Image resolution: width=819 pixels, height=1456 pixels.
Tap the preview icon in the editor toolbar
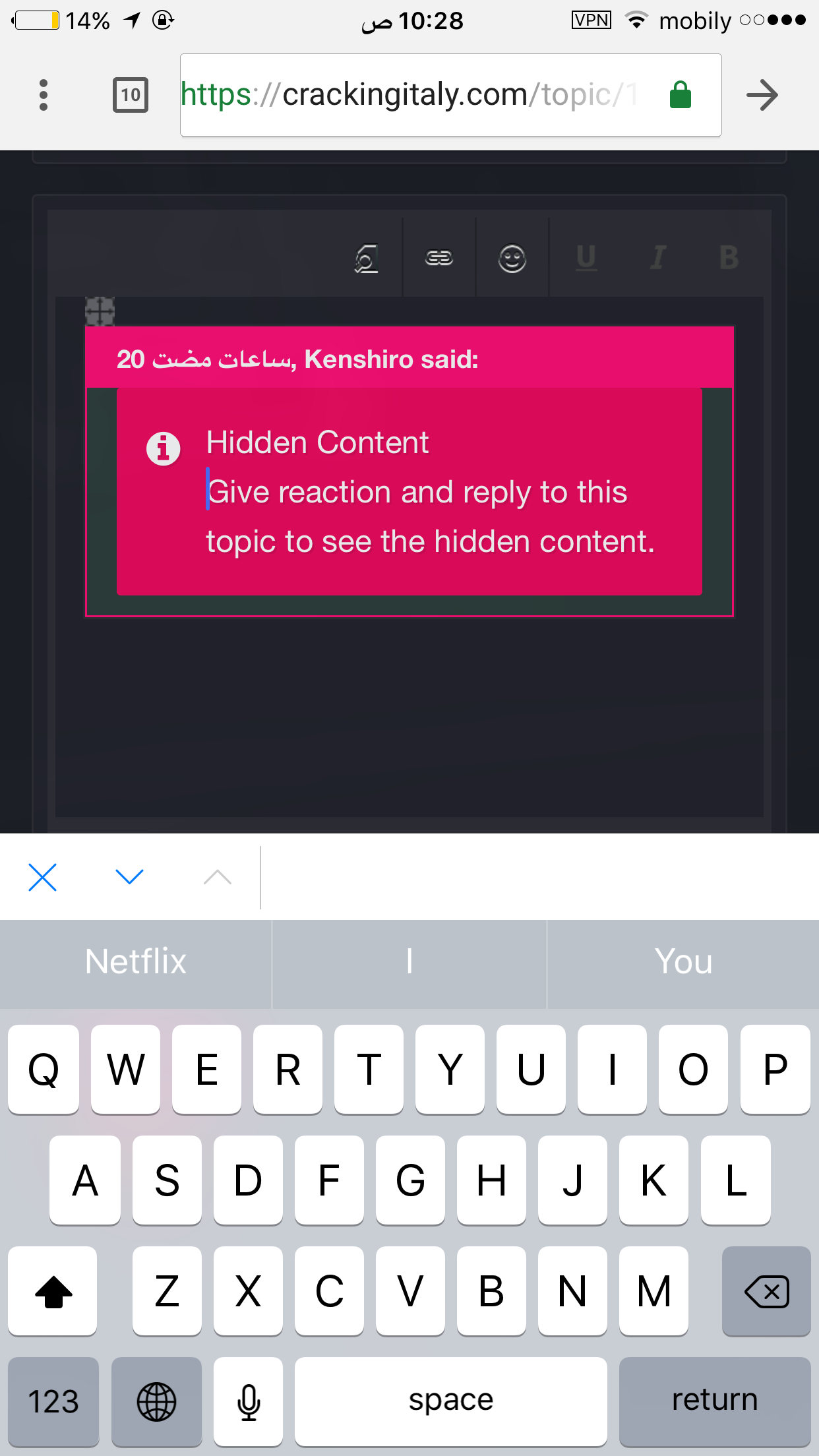[367, 258]
